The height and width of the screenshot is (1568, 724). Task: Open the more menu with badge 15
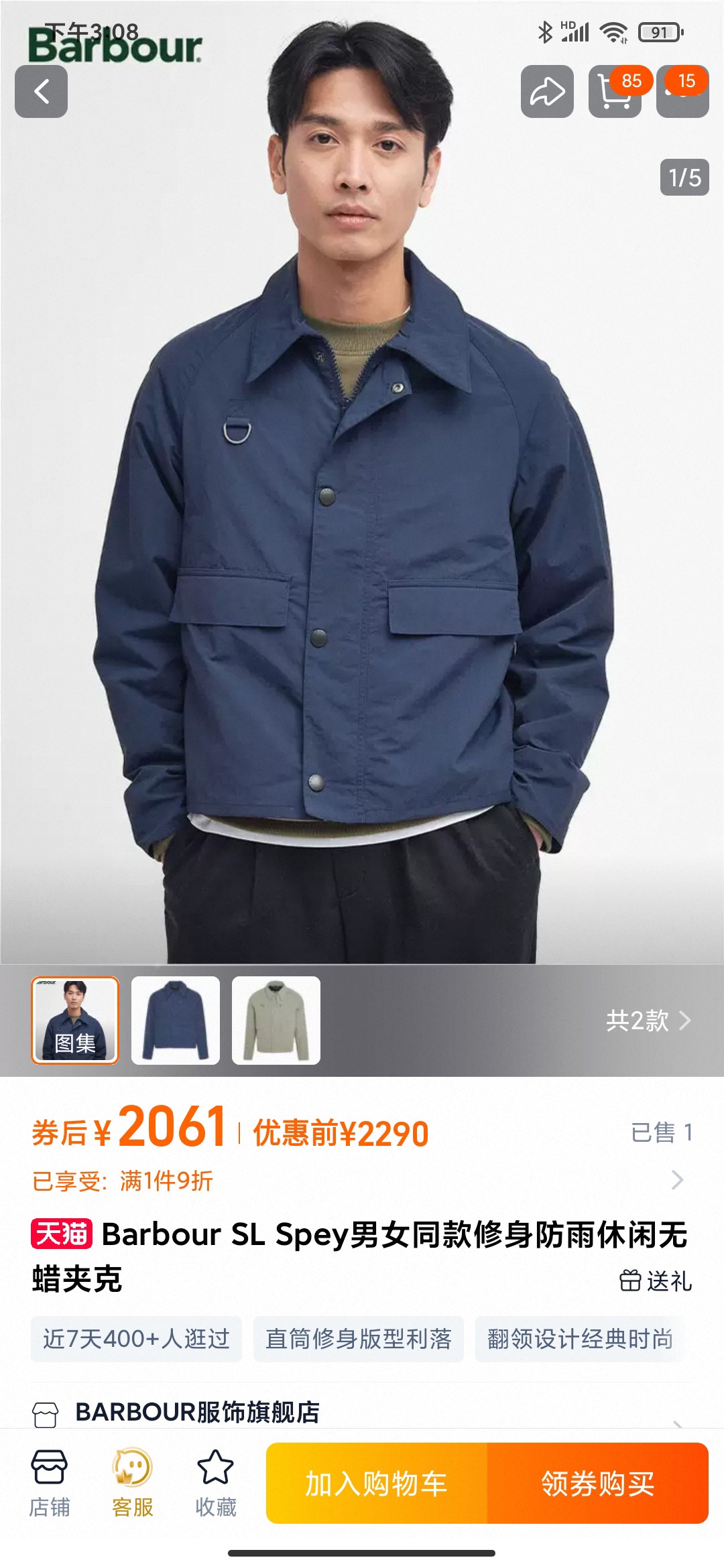coord(682,92)
